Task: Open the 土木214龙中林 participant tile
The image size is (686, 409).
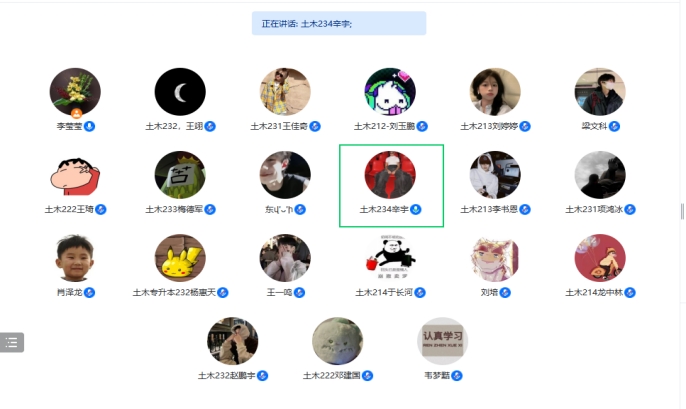Action: (x=600, y=259)
